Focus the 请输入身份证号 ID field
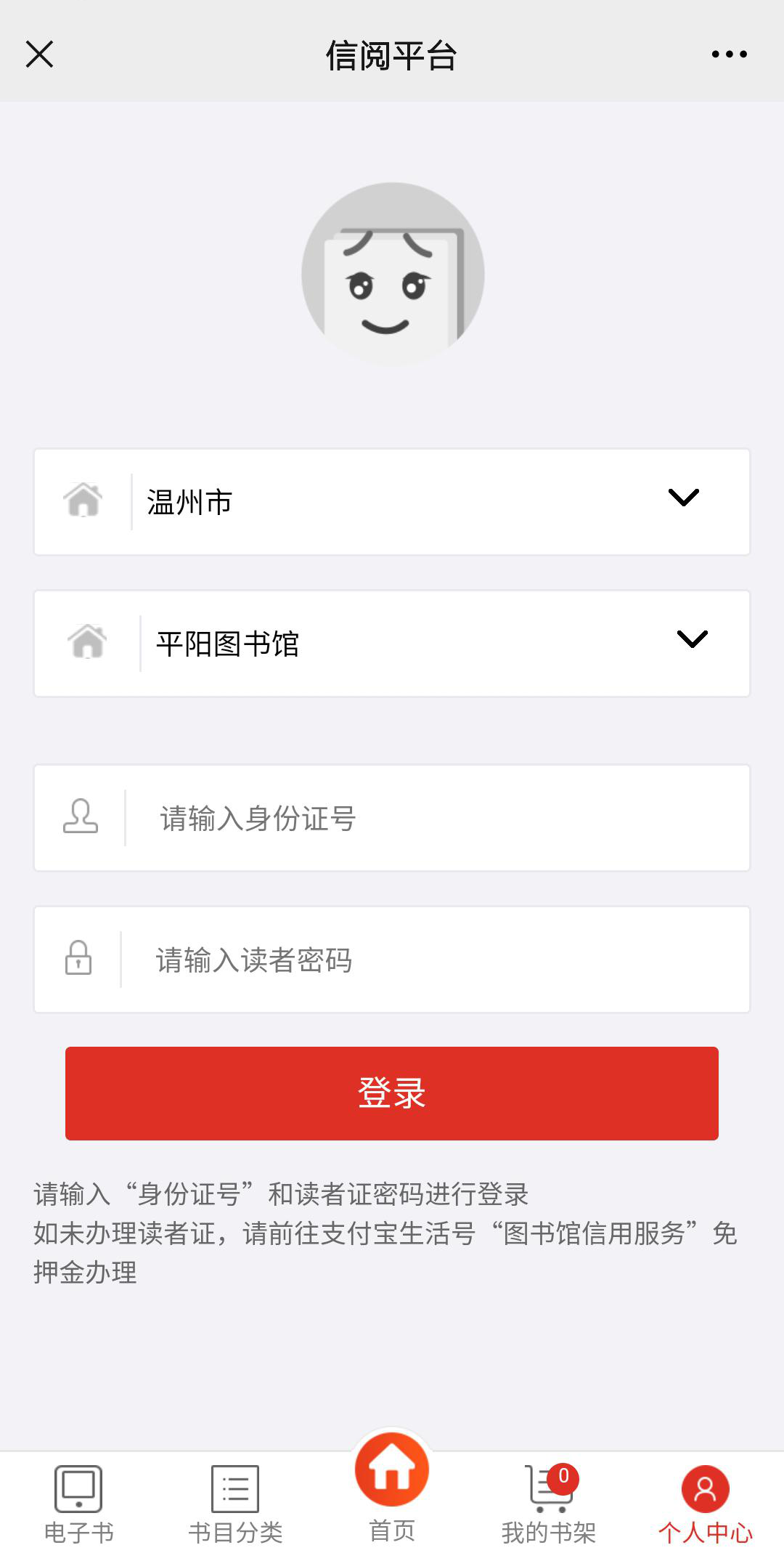784x1553 pixels. point(436,818)
